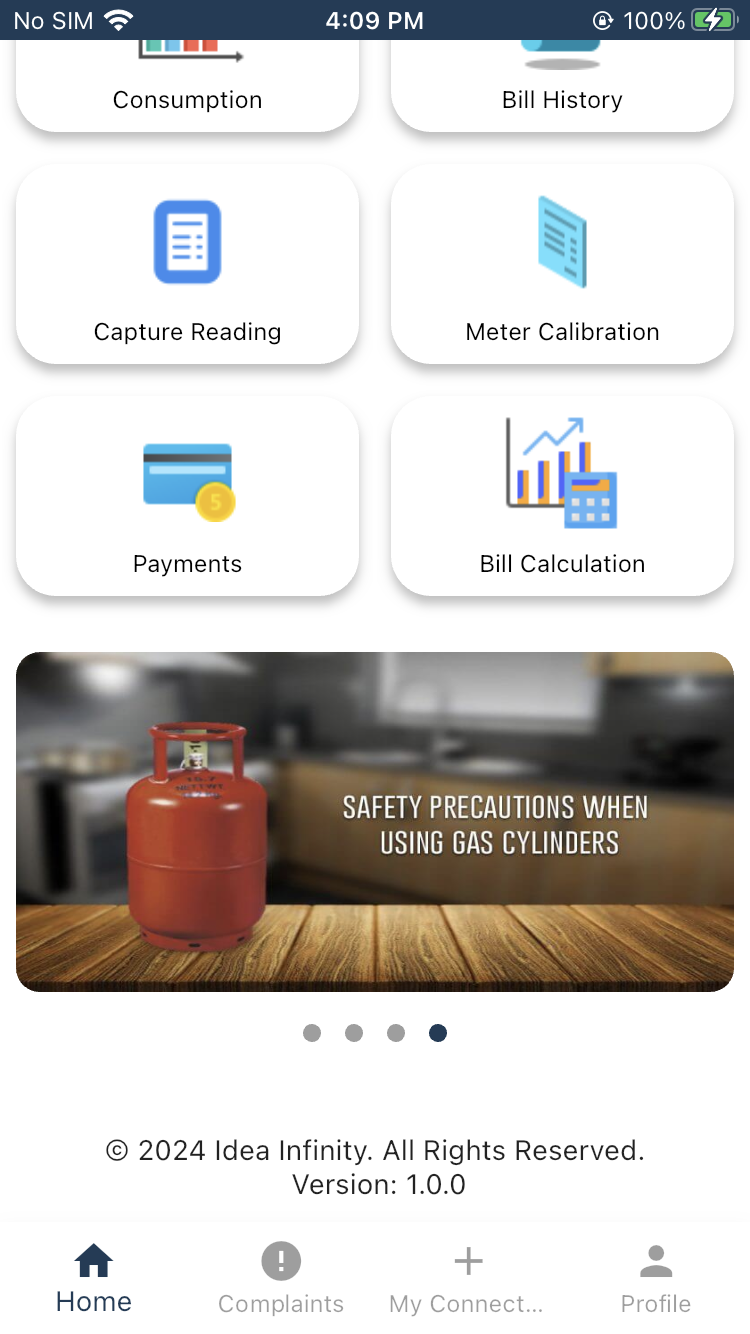Open the Capture Reading tile
The image size is (750, 1334).
(187, 264)
